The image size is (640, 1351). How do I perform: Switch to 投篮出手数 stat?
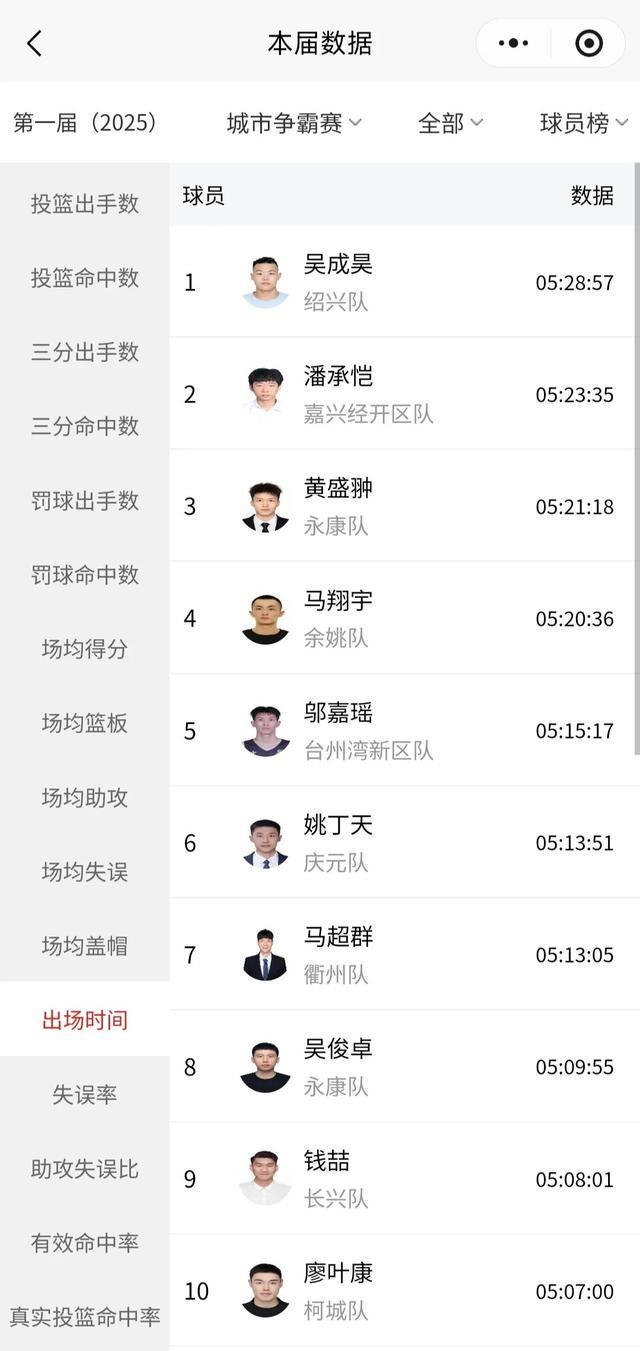tap(85, 204)
